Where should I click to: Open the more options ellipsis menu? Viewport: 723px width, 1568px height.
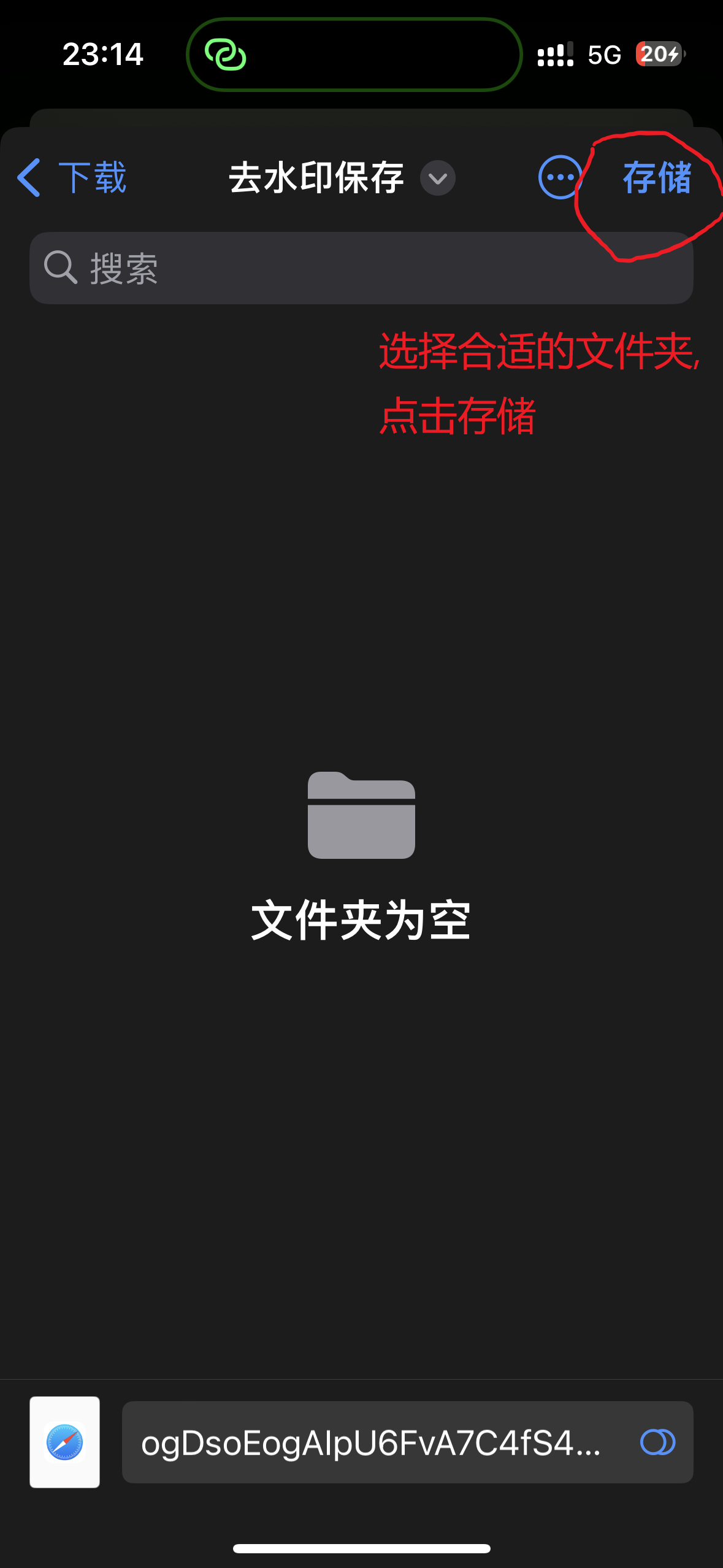(x=559, y=178)
